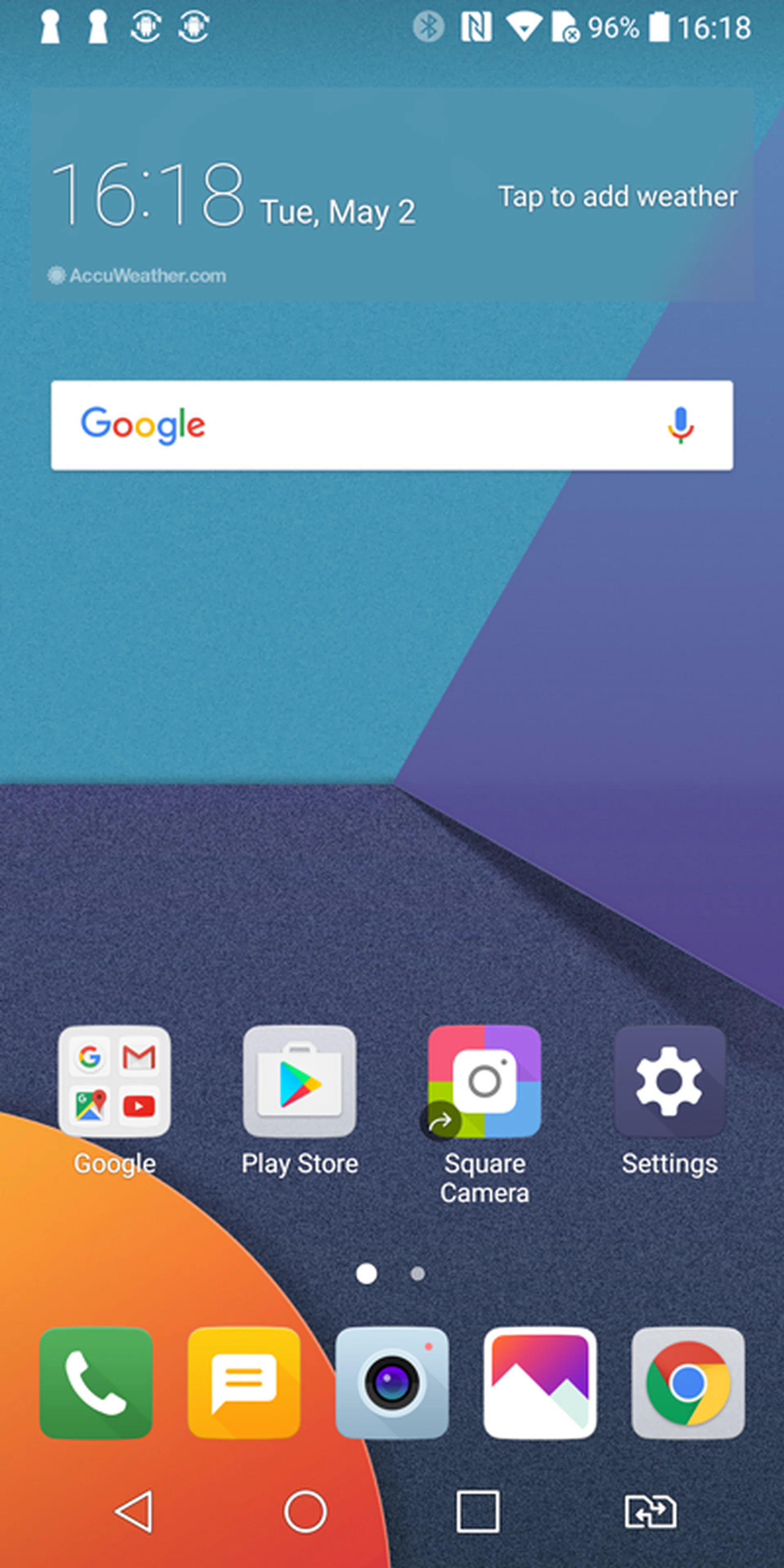784x1568 pixels.
Task: Open the Square Camera app
Action: tap(485, 1081)
